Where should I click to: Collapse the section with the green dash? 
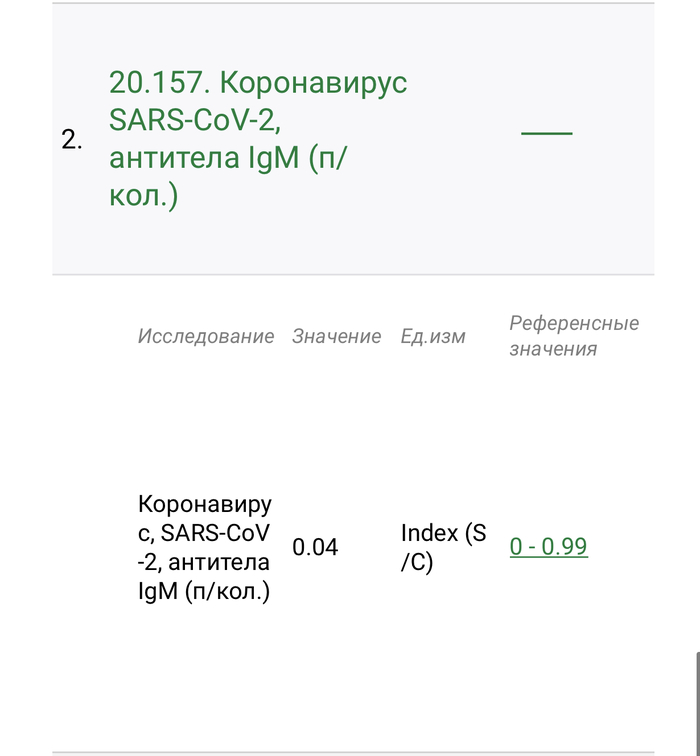[x=547, y=133]
